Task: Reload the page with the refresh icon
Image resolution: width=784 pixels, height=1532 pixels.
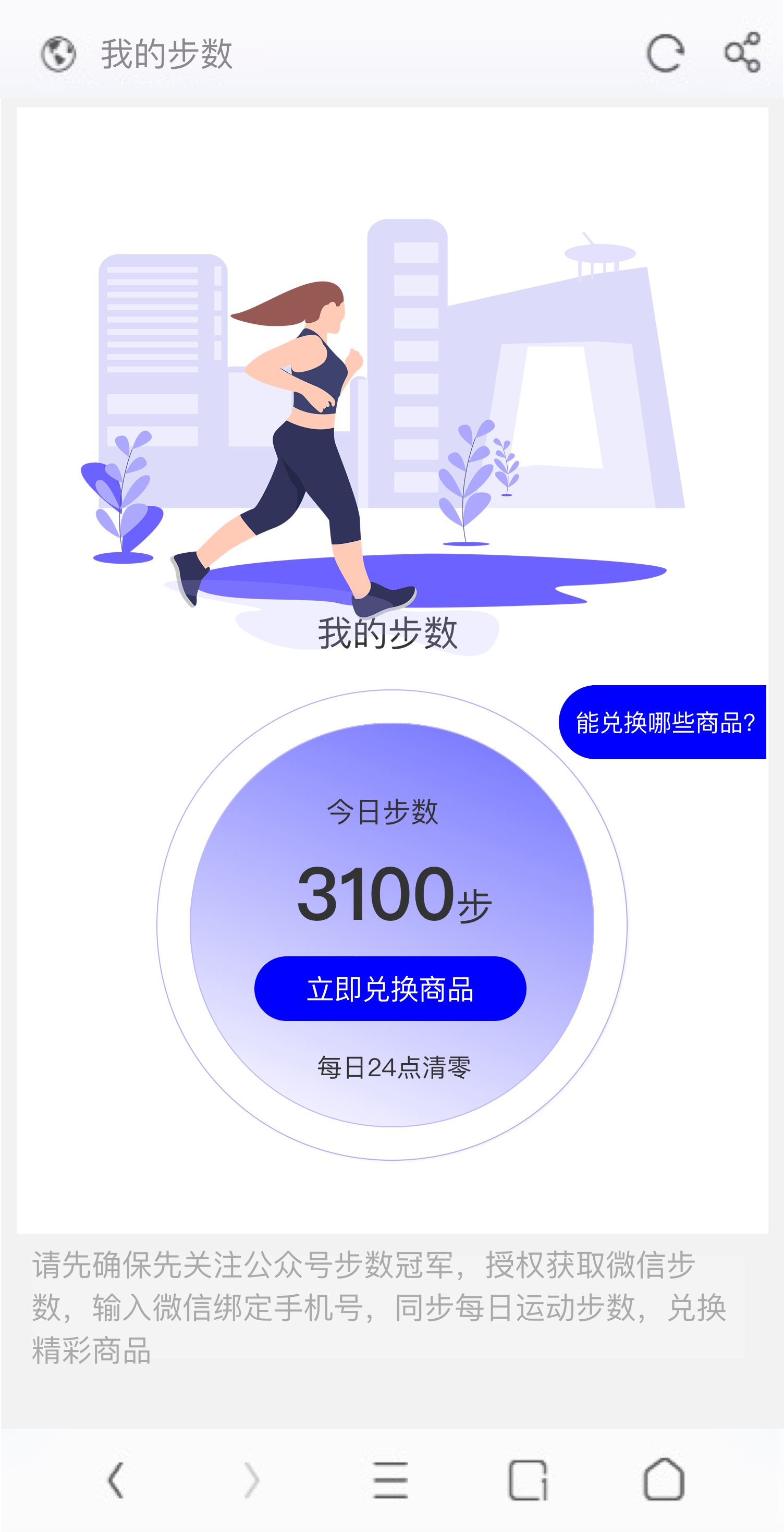Action: 665,54
